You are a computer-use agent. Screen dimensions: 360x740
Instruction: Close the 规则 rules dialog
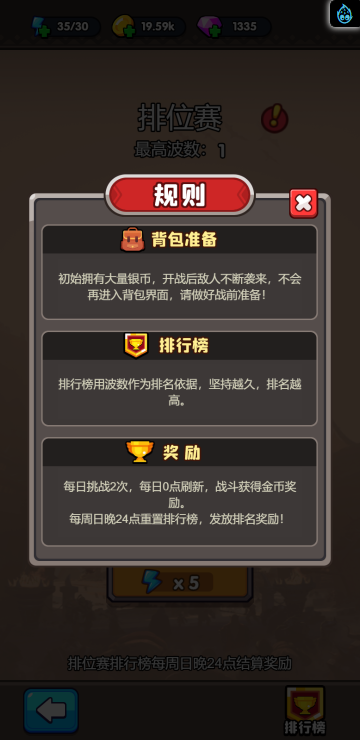pos(303,203)
